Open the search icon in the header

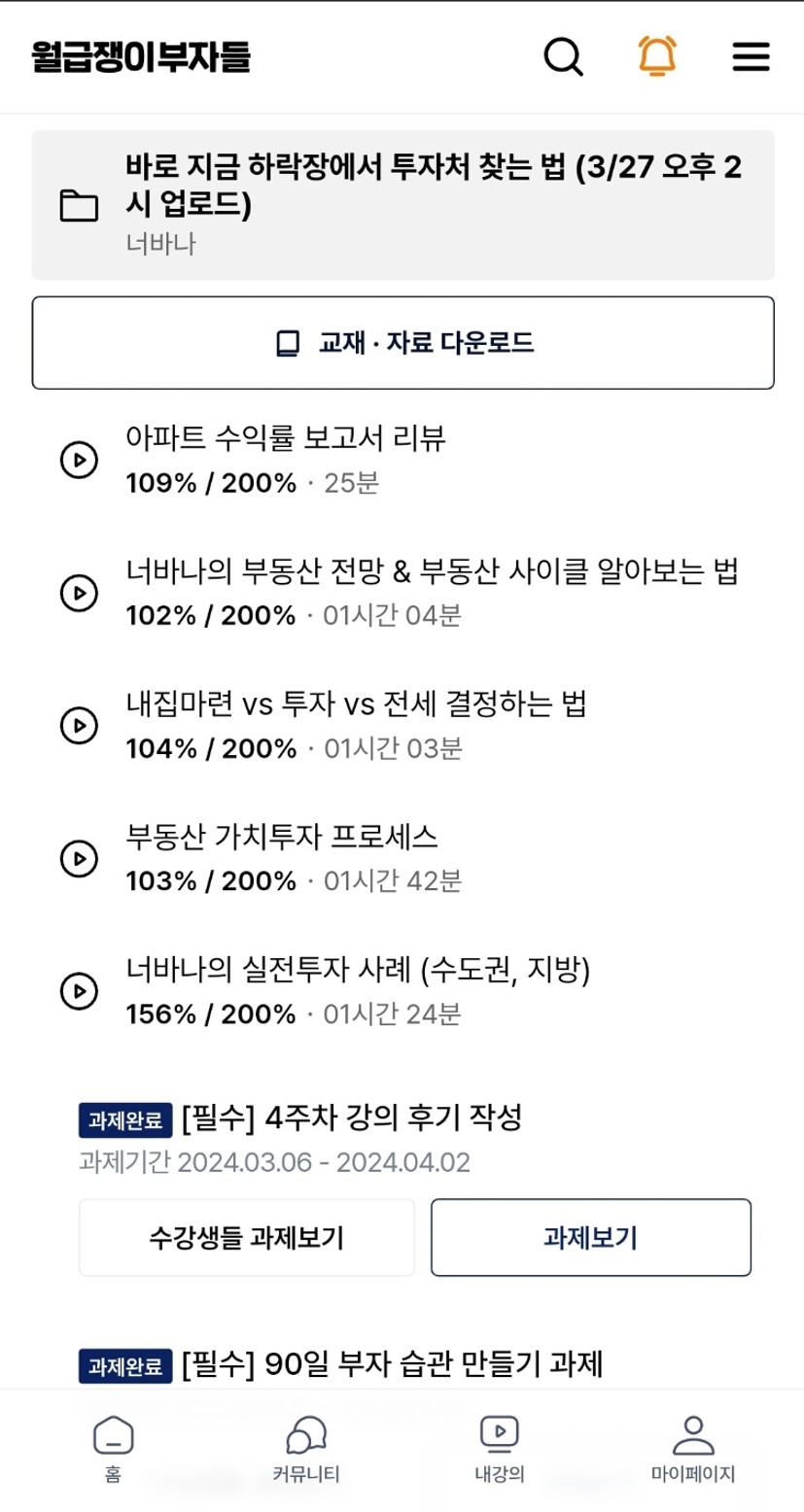(x=563, y=56)
